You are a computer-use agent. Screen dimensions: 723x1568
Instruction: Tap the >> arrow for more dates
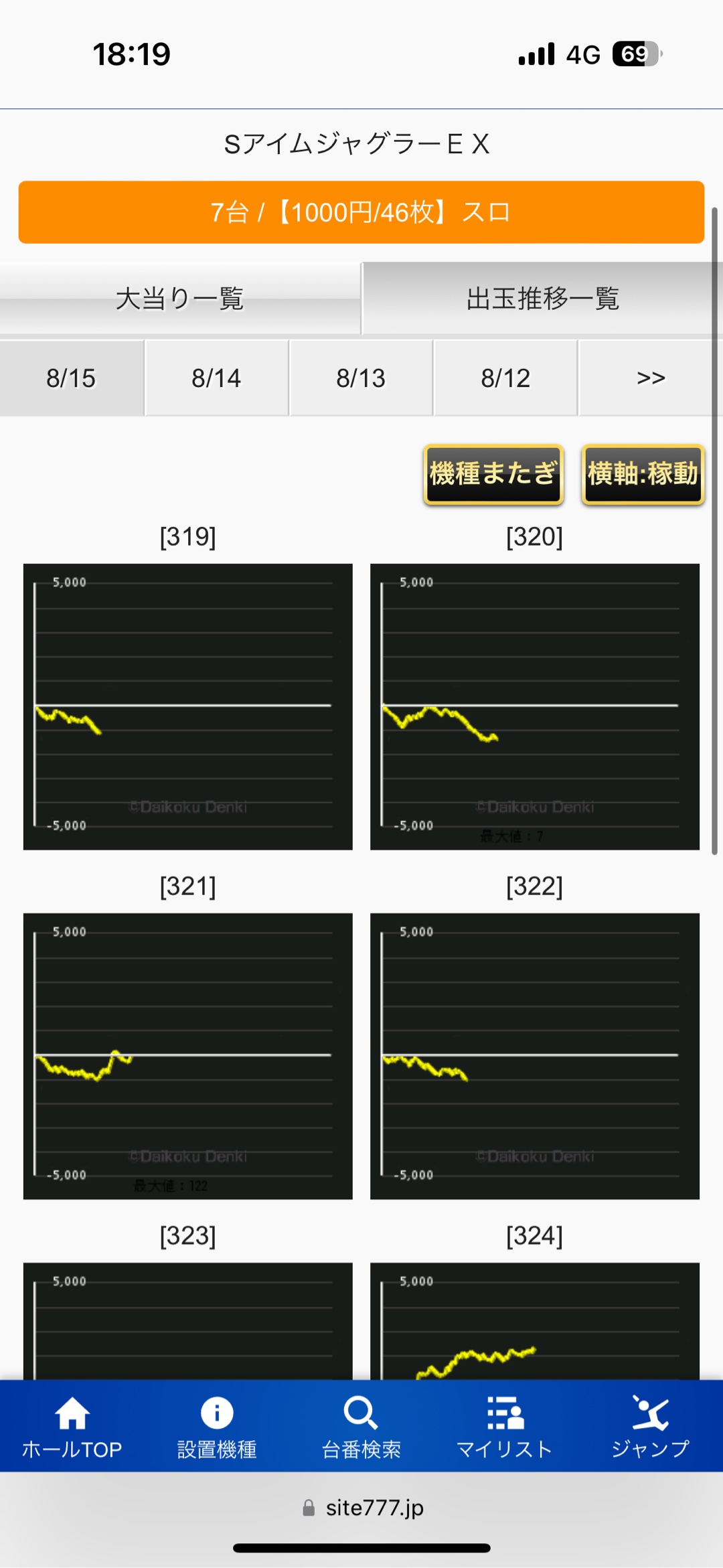click(650, 378)
